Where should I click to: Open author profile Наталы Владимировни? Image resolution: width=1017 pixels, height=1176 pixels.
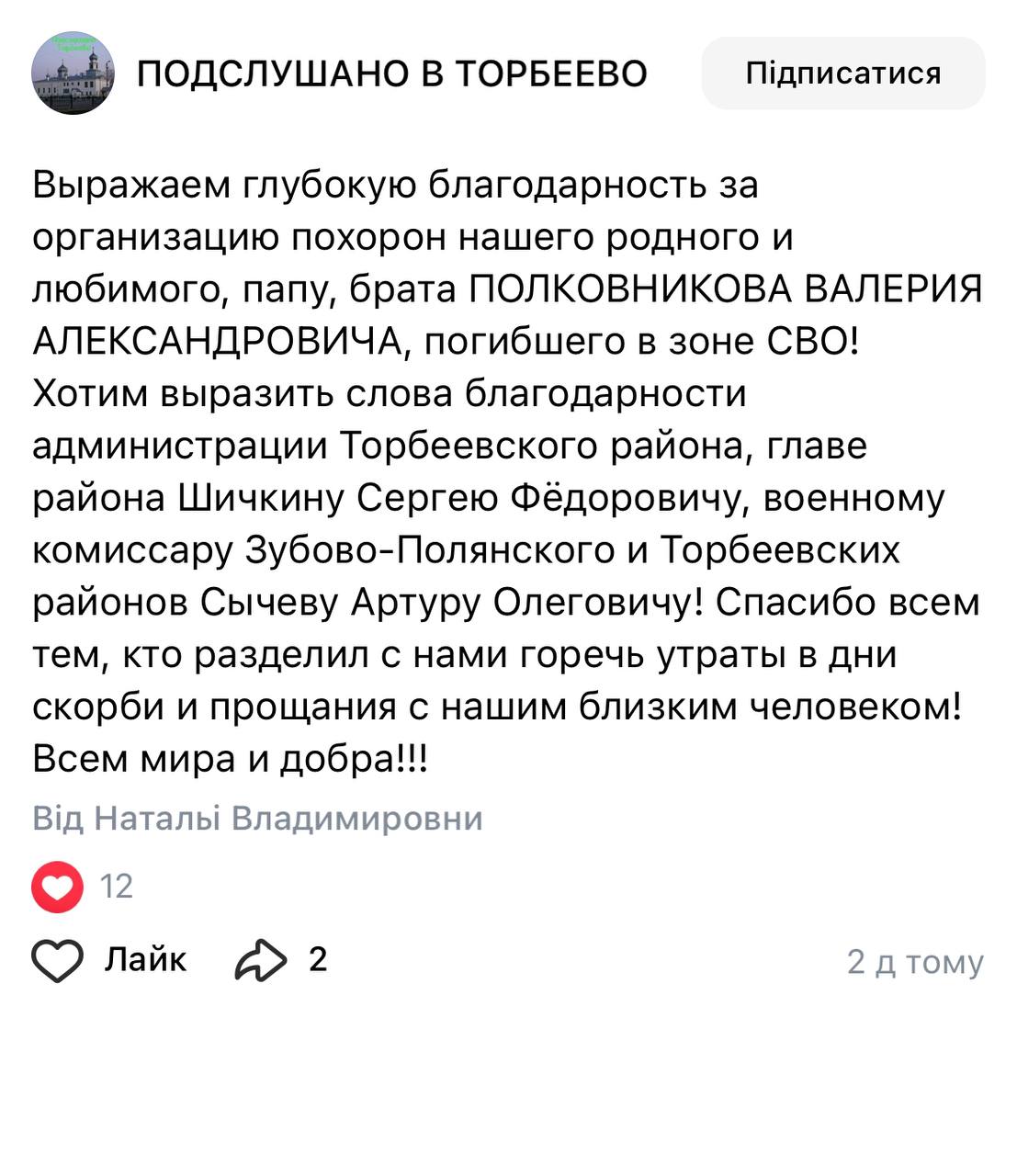288,818
